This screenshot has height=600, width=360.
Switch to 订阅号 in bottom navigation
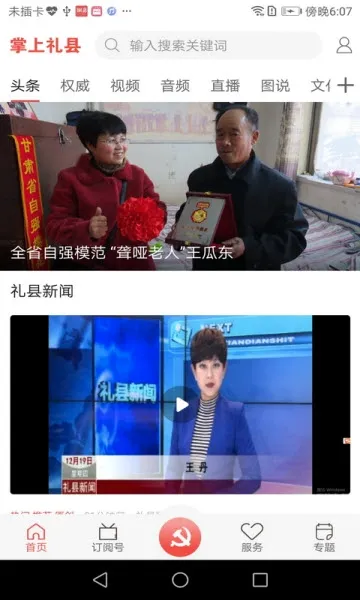pyautogui.click(x=108, y=538)
